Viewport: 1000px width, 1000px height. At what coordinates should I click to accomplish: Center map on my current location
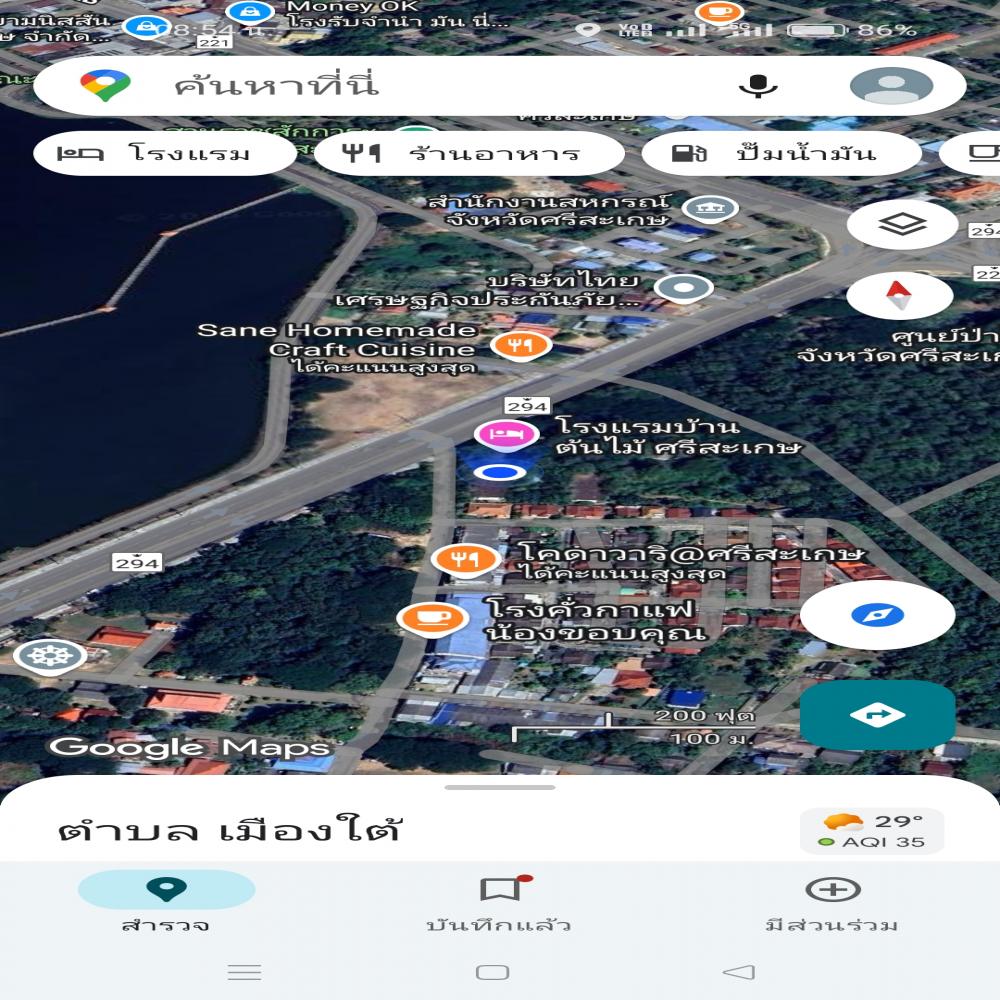[x=877, y=615]
